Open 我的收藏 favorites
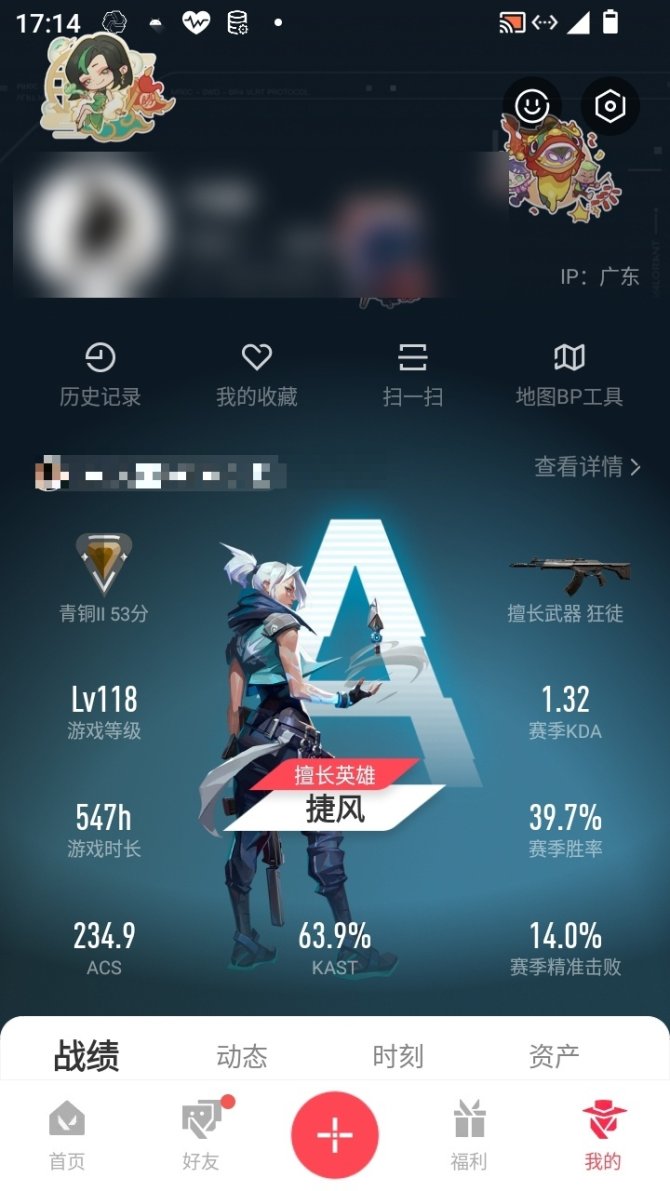The image size is (670, 1191). 257,374
